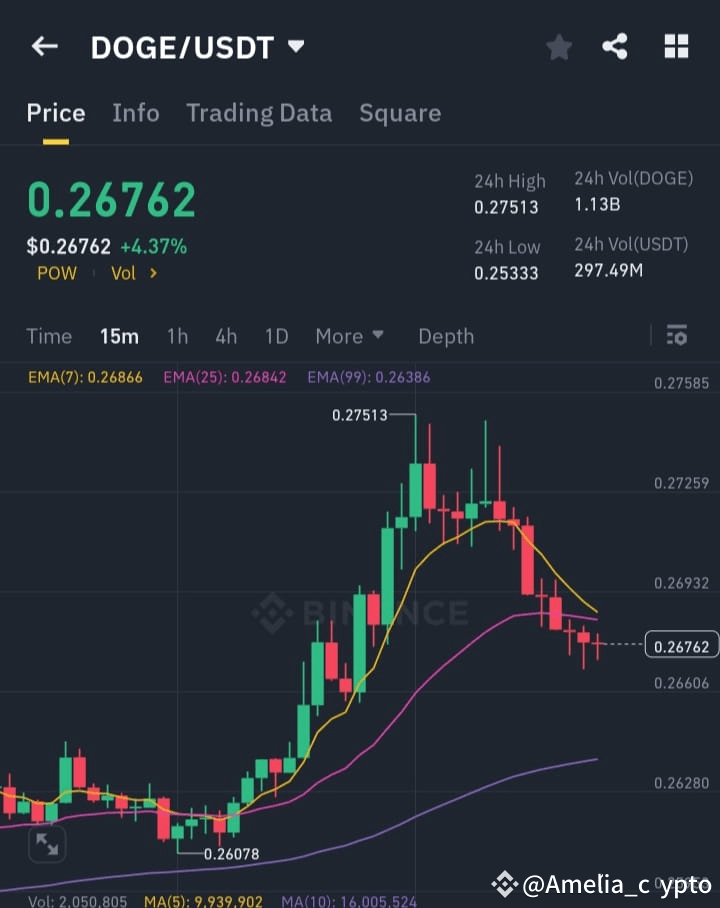Tap the back arrow to exit the chart
This screenshot has width=720, height=908.
44,46
